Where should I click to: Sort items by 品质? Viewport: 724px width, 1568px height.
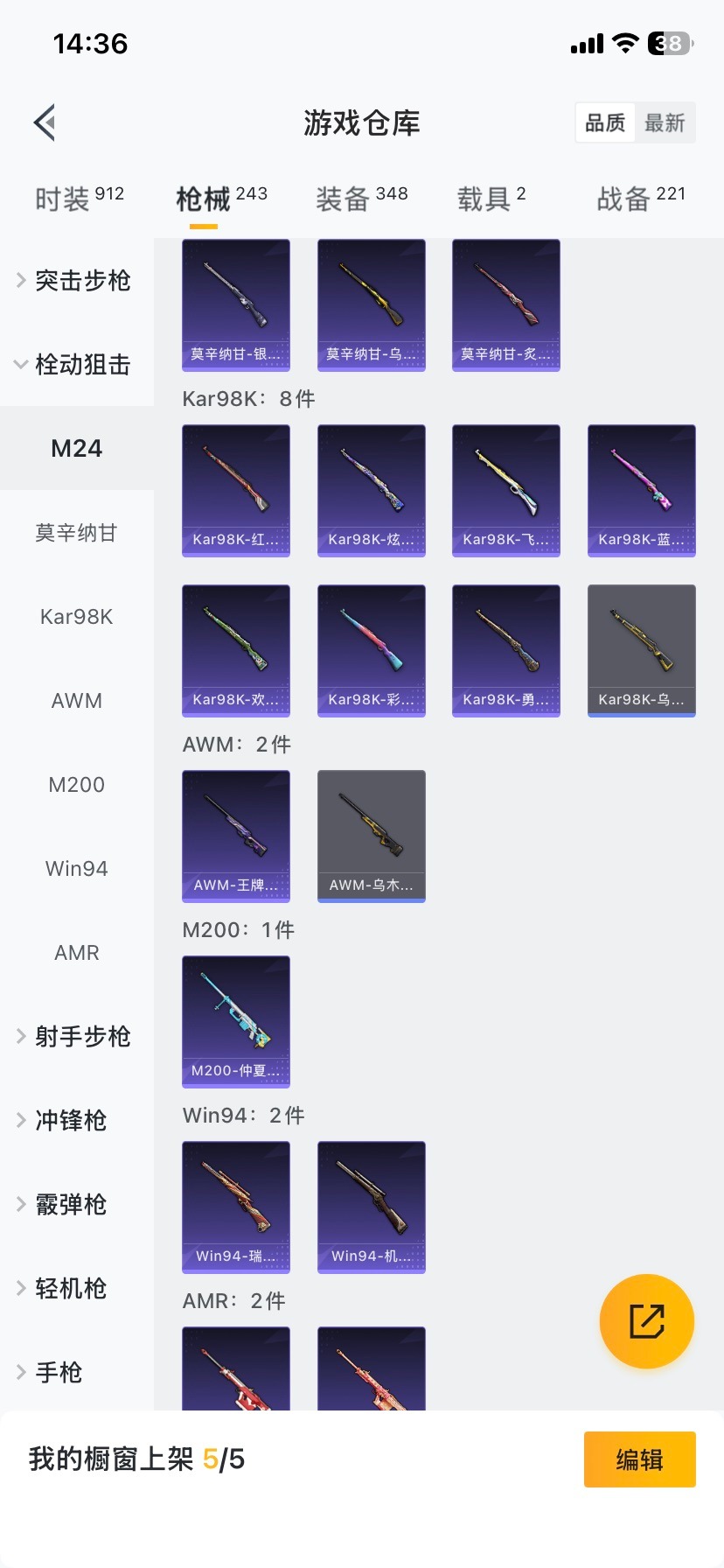tap(605, 123)
